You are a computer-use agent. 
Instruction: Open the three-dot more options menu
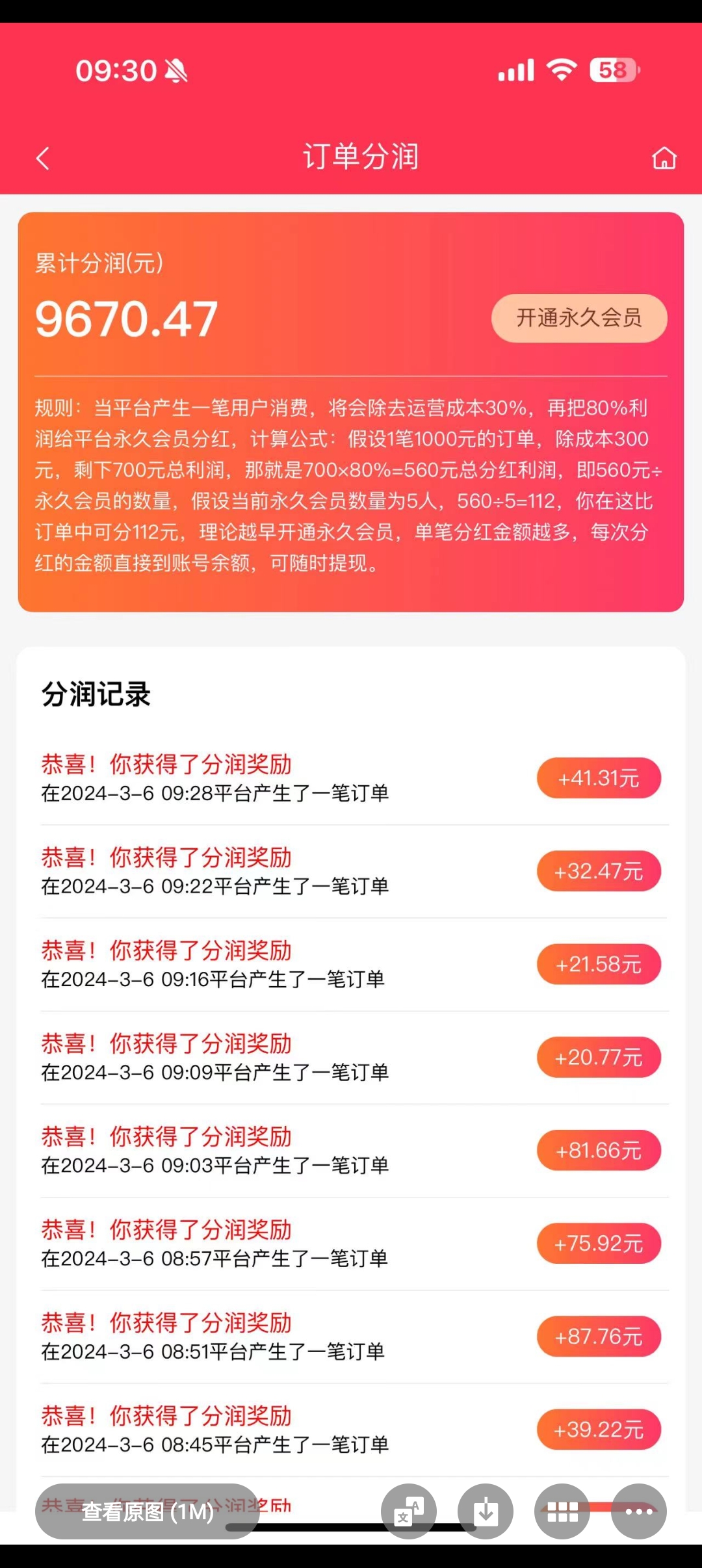[x=639, y=1511]
